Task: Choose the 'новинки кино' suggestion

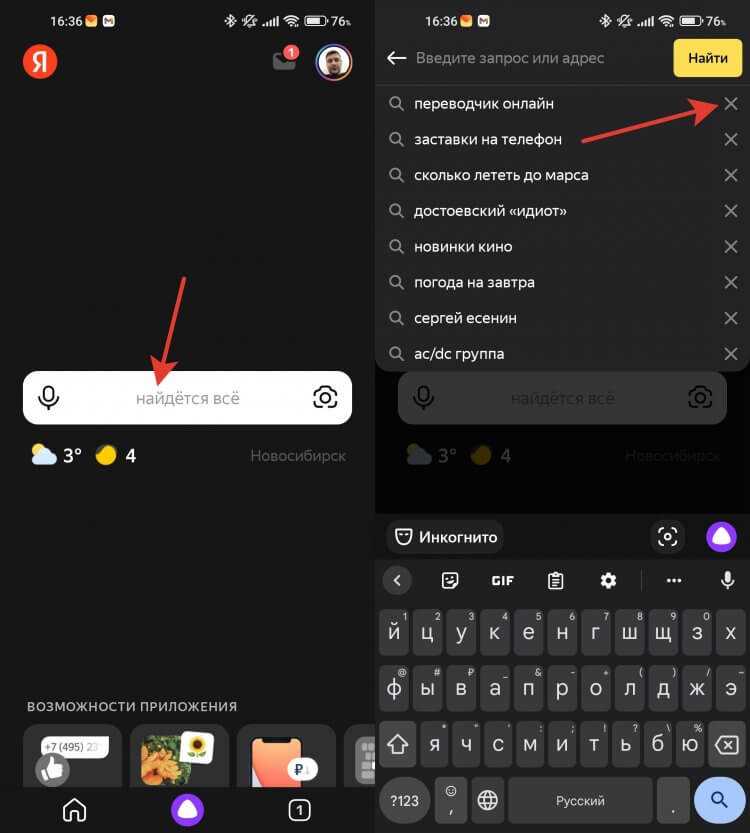Action: tap(462, 247)
